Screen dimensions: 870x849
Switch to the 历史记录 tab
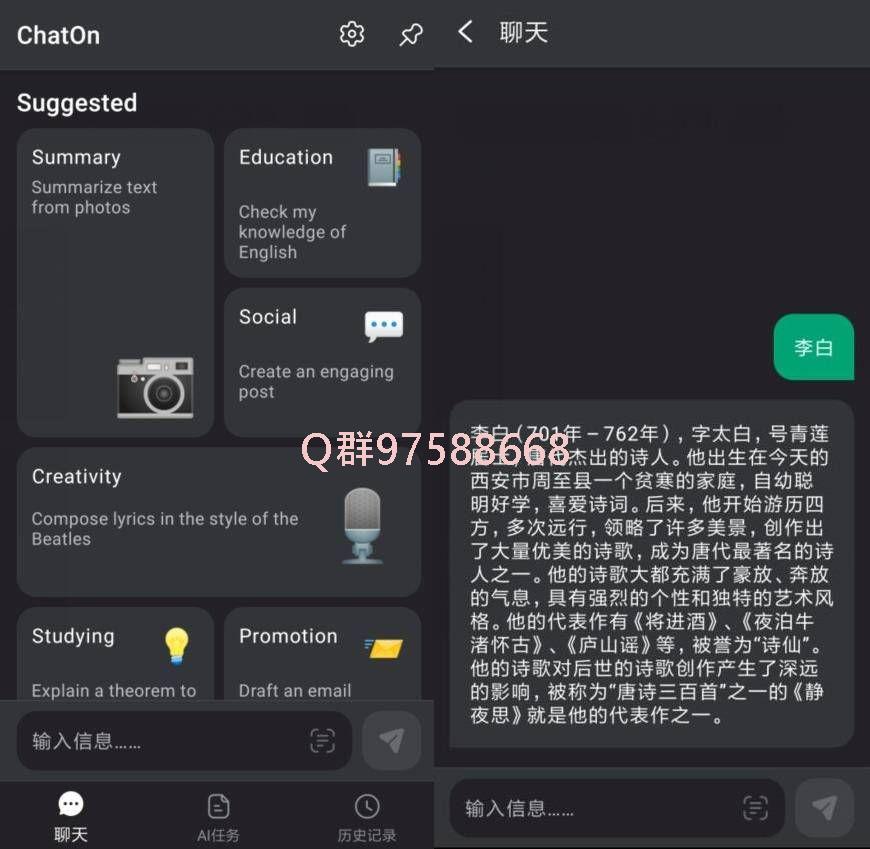pos(366,816)
